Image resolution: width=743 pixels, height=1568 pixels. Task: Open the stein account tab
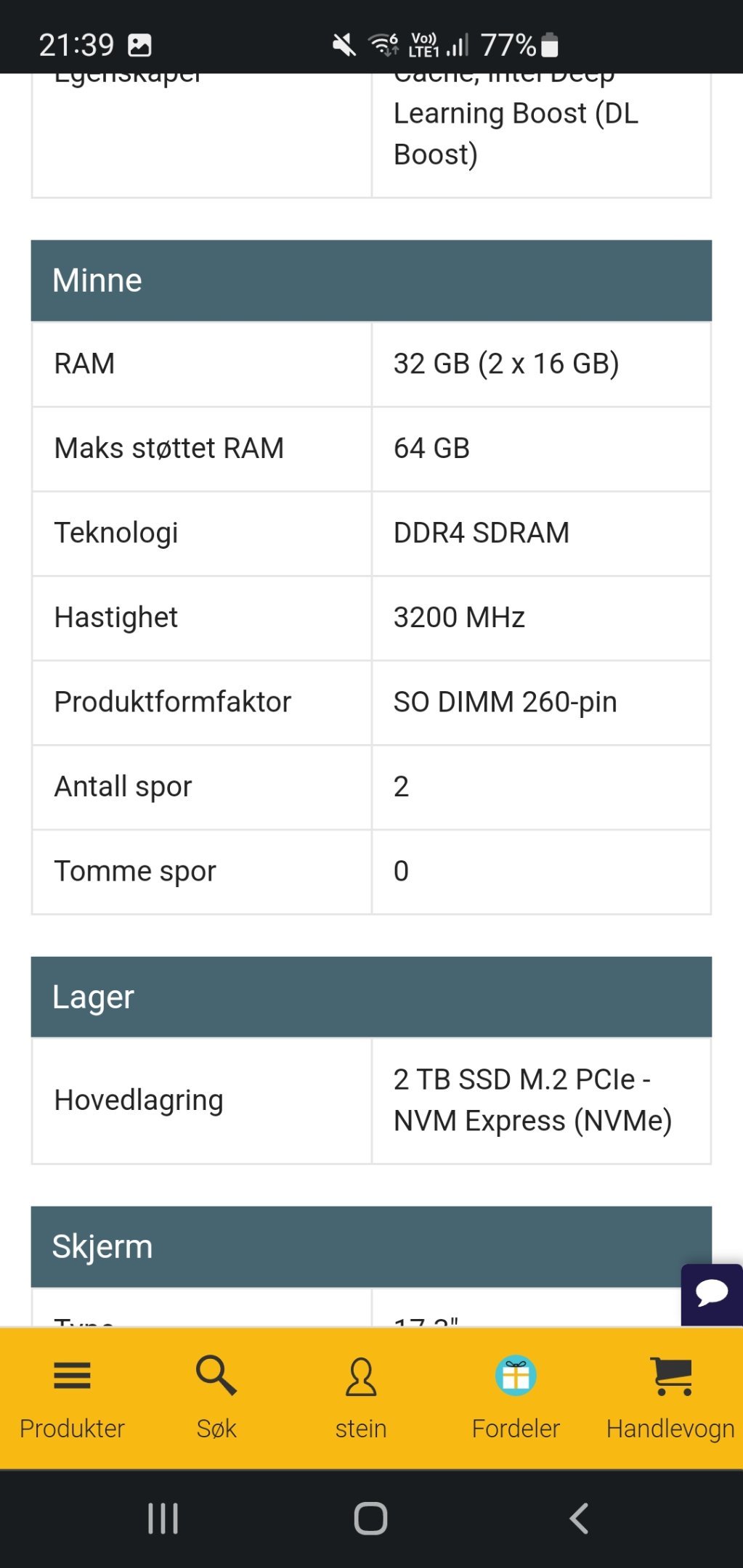click(361, 1399)
